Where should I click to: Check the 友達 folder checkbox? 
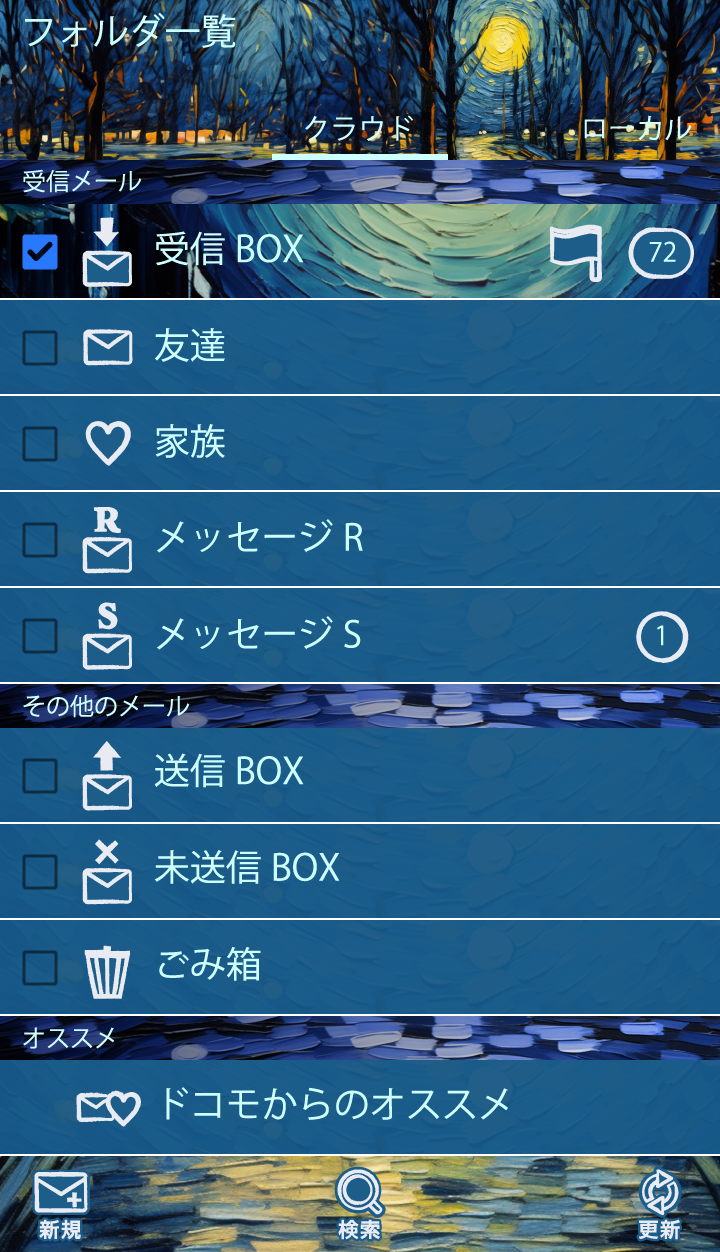point(40,348)
